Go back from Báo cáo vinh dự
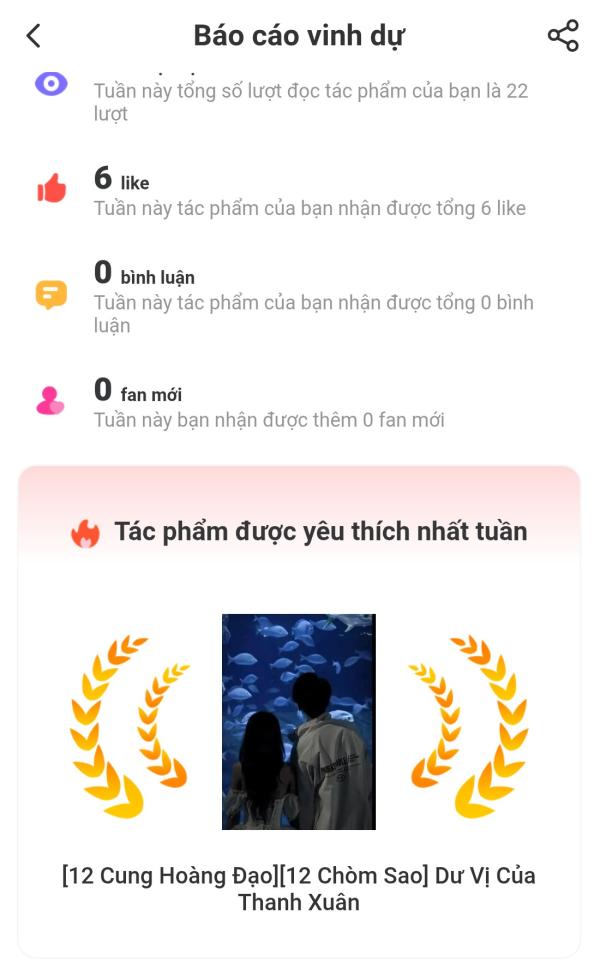 click(33, 36)
